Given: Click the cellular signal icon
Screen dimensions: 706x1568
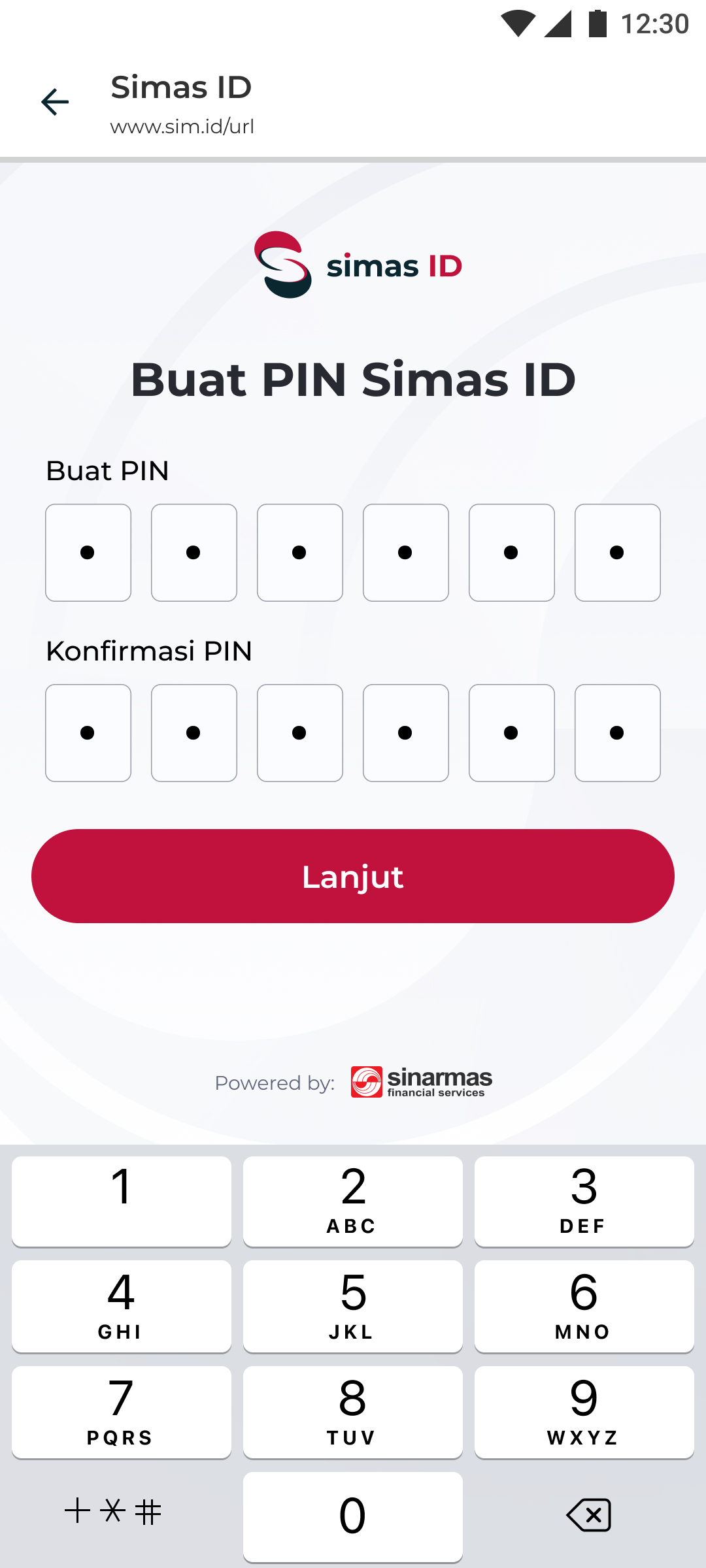Looking at the screenshot, I should 559,22.
